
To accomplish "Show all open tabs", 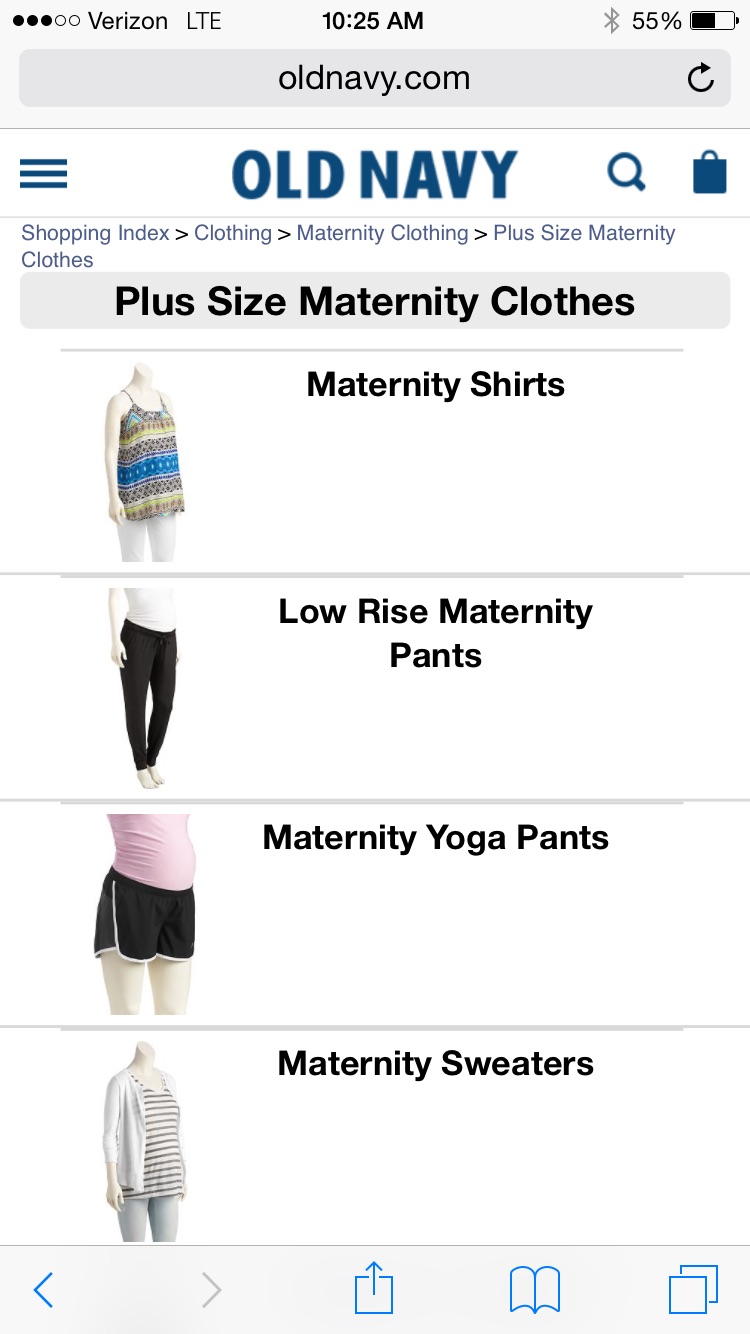I will point(693,1290).
